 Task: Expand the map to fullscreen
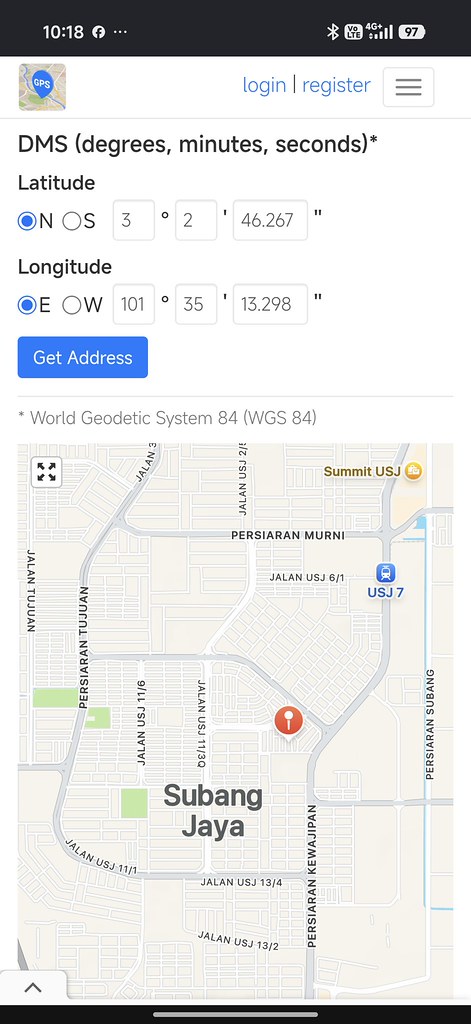46,472
